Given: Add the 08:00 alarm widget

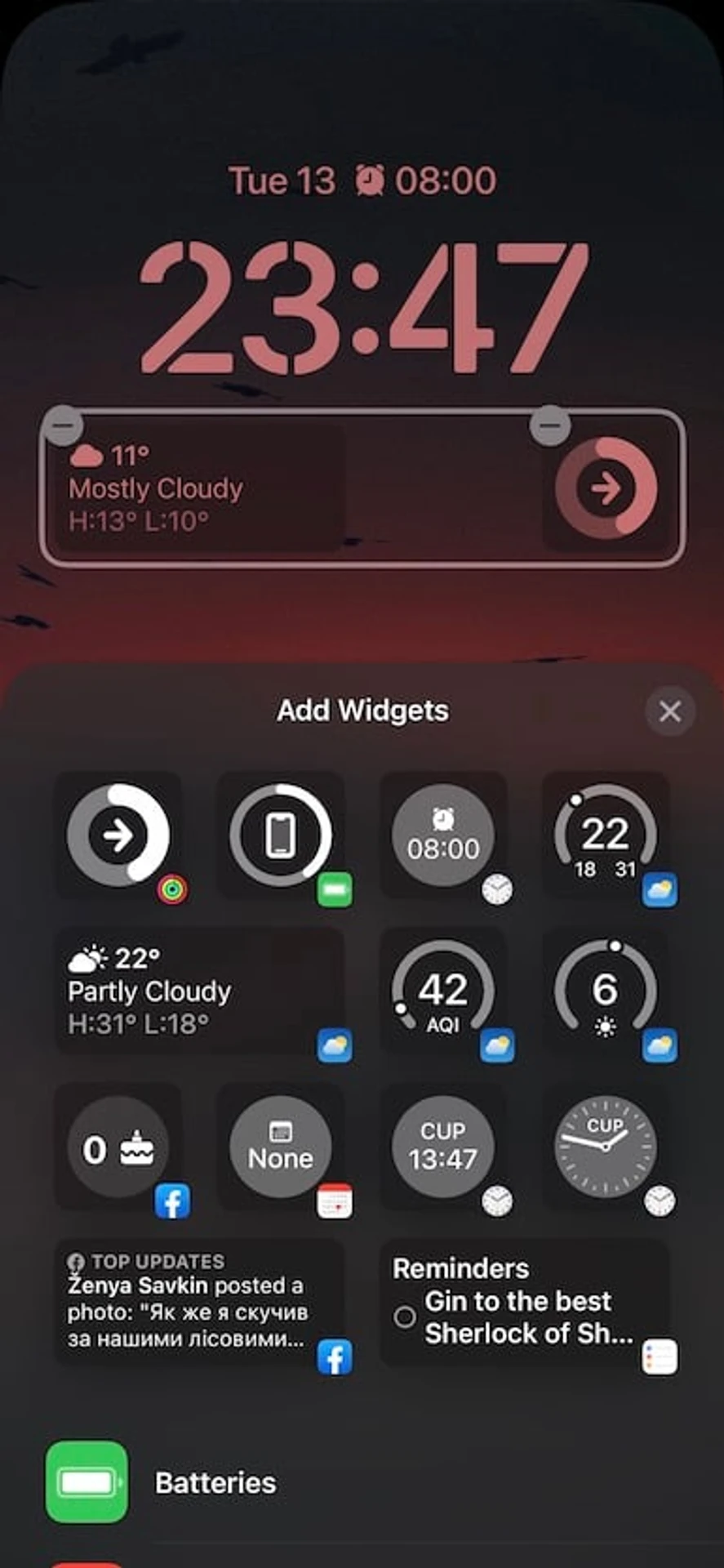Looking at the screenshot, I should click(x=443, y=835).
